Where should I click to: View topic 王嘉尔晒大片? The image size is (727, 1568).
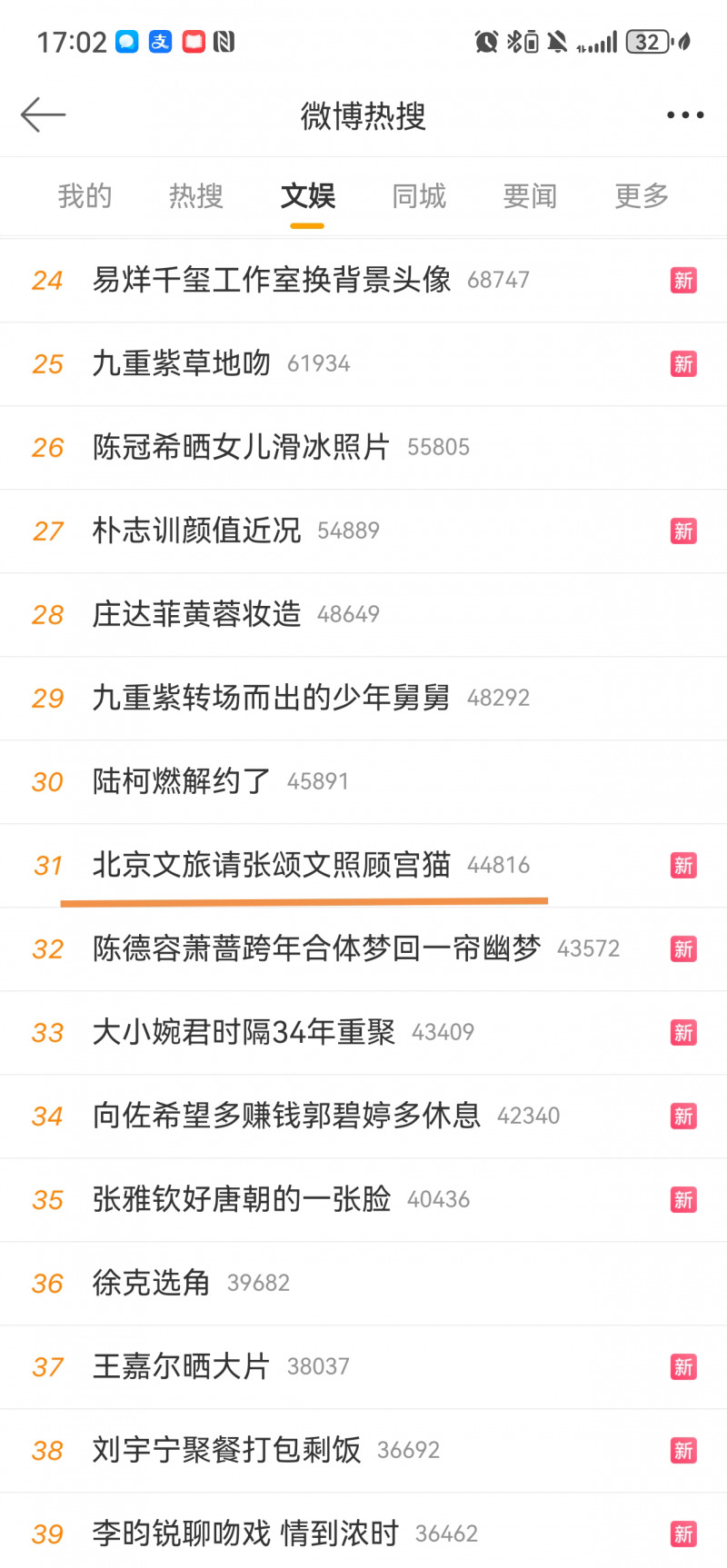coord(182,1366)
